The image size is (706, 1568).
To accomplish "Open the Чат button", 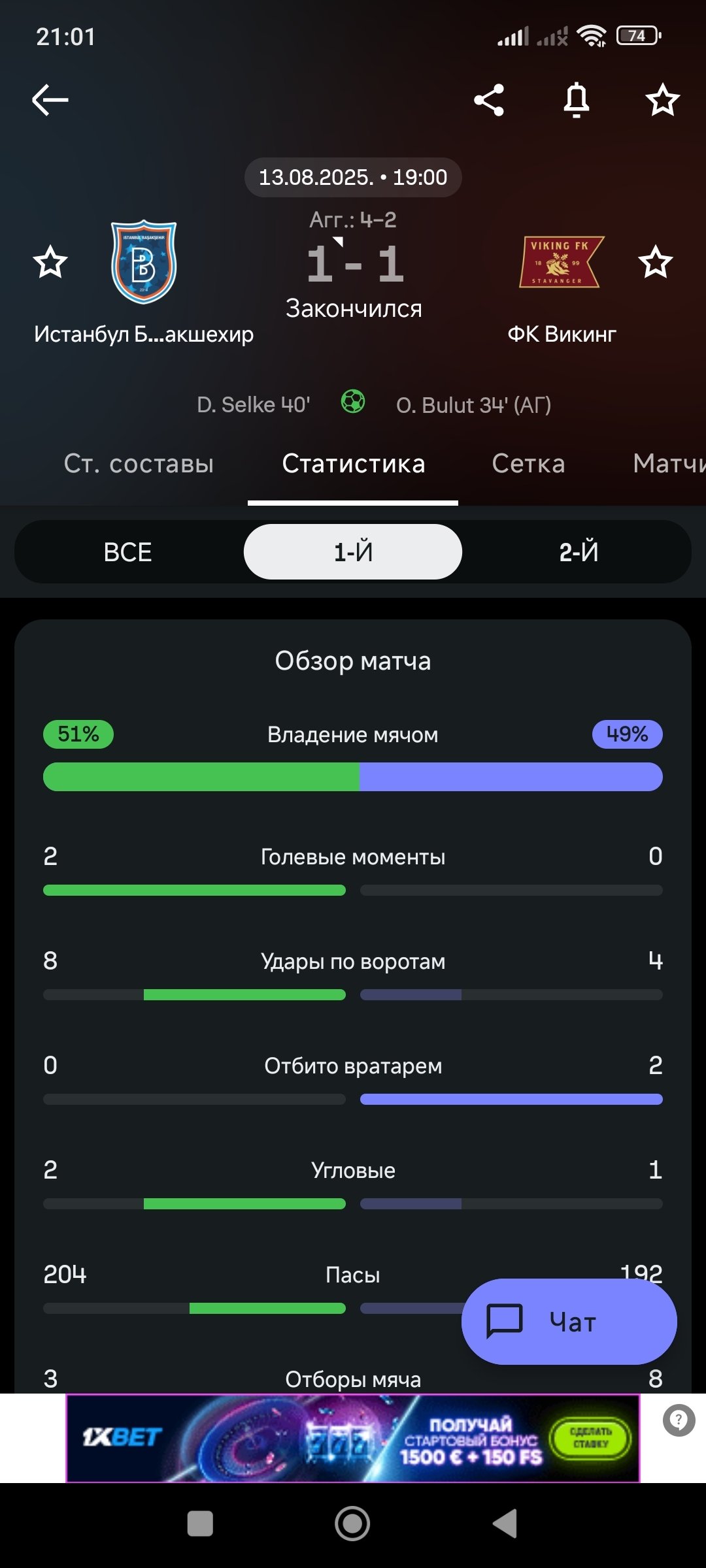I will pyautogui.click(x=569, y=1322).
